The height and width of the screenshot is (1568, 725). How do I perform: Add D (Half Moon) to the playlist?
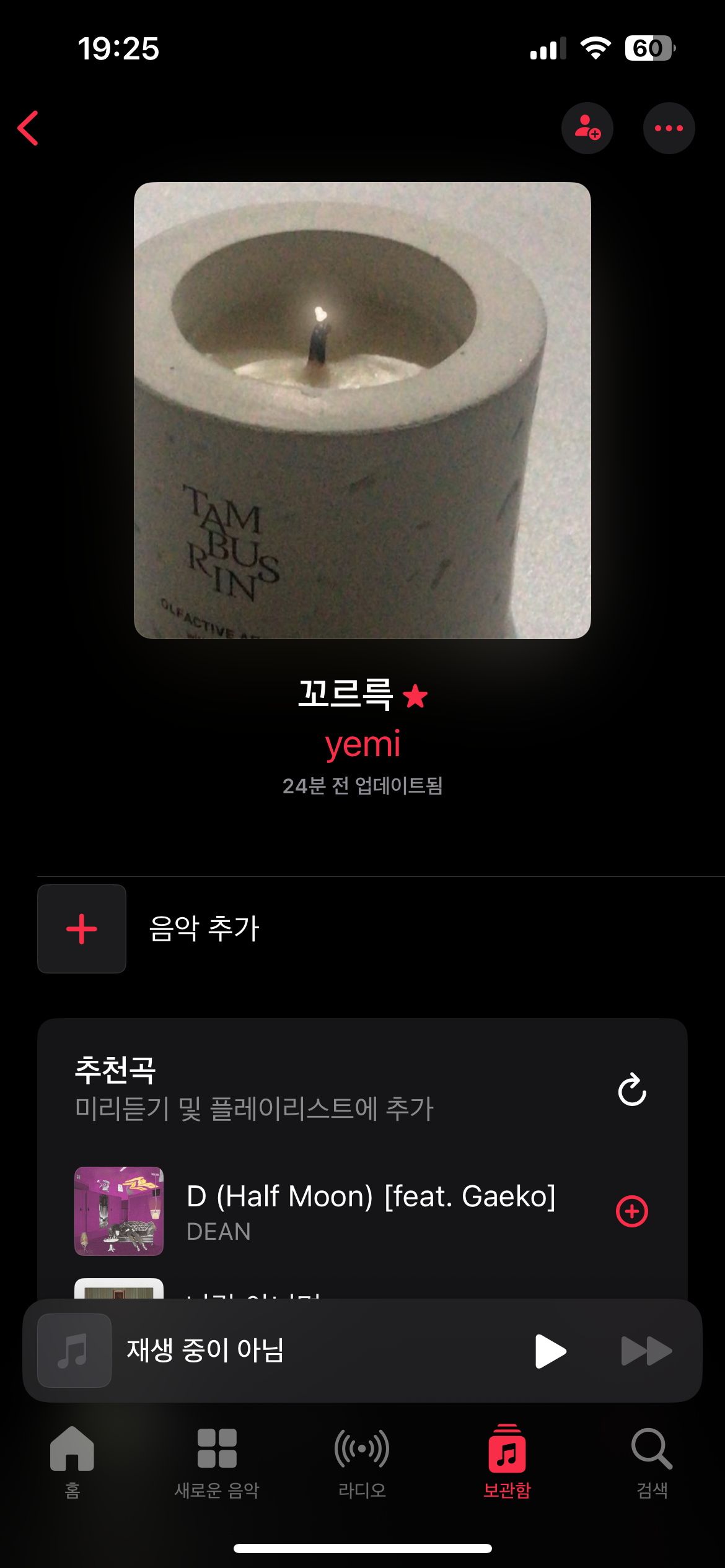pos(631,1211)
